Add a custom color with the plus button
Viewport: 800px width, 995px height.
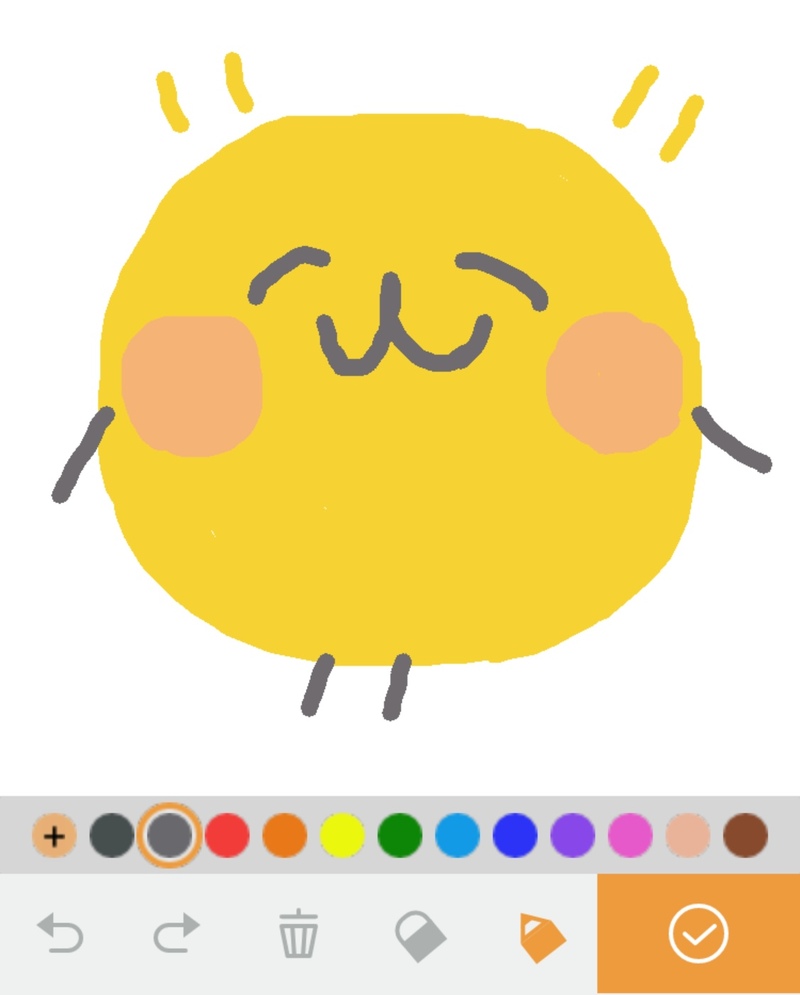(54, 835)
